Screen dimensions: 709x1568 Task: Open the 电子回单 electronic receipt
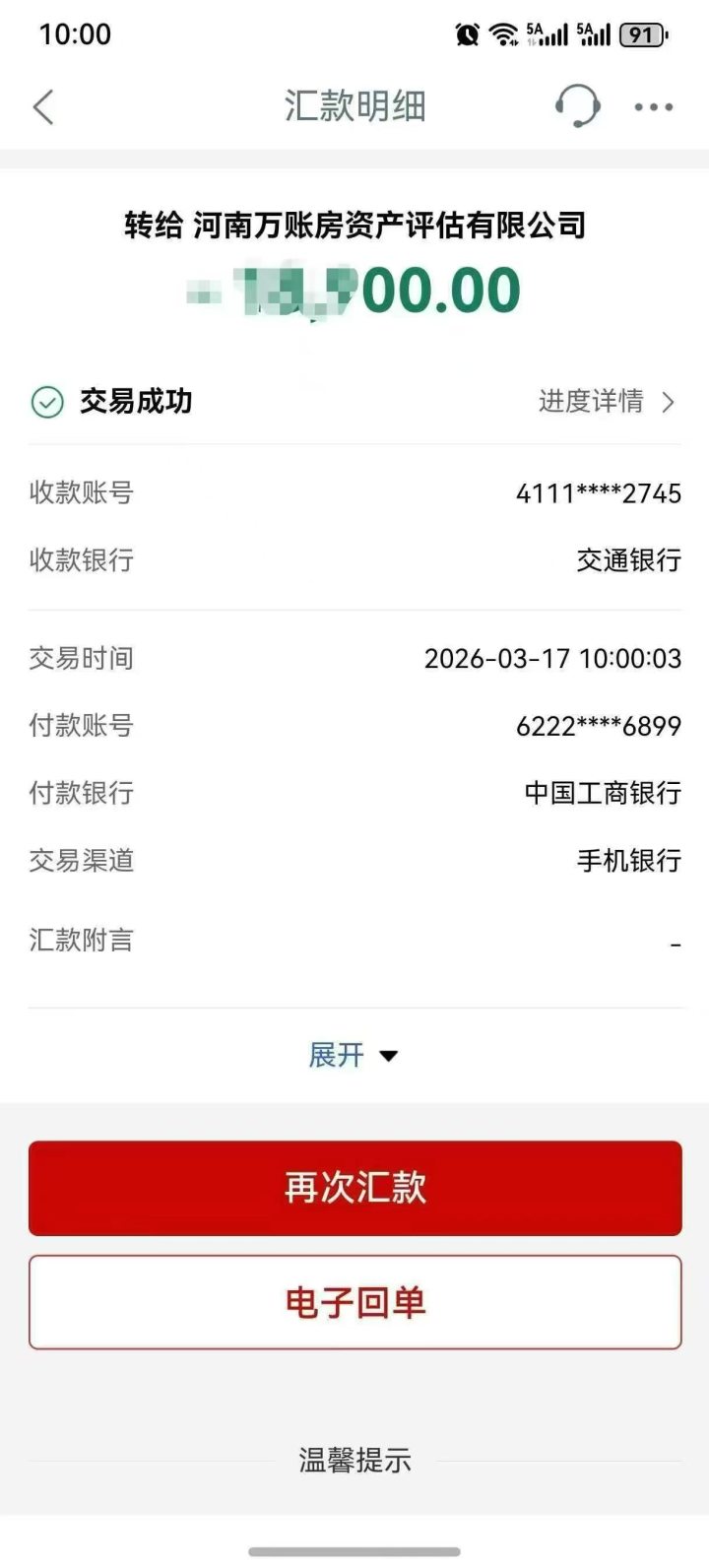coord(354,1301)
